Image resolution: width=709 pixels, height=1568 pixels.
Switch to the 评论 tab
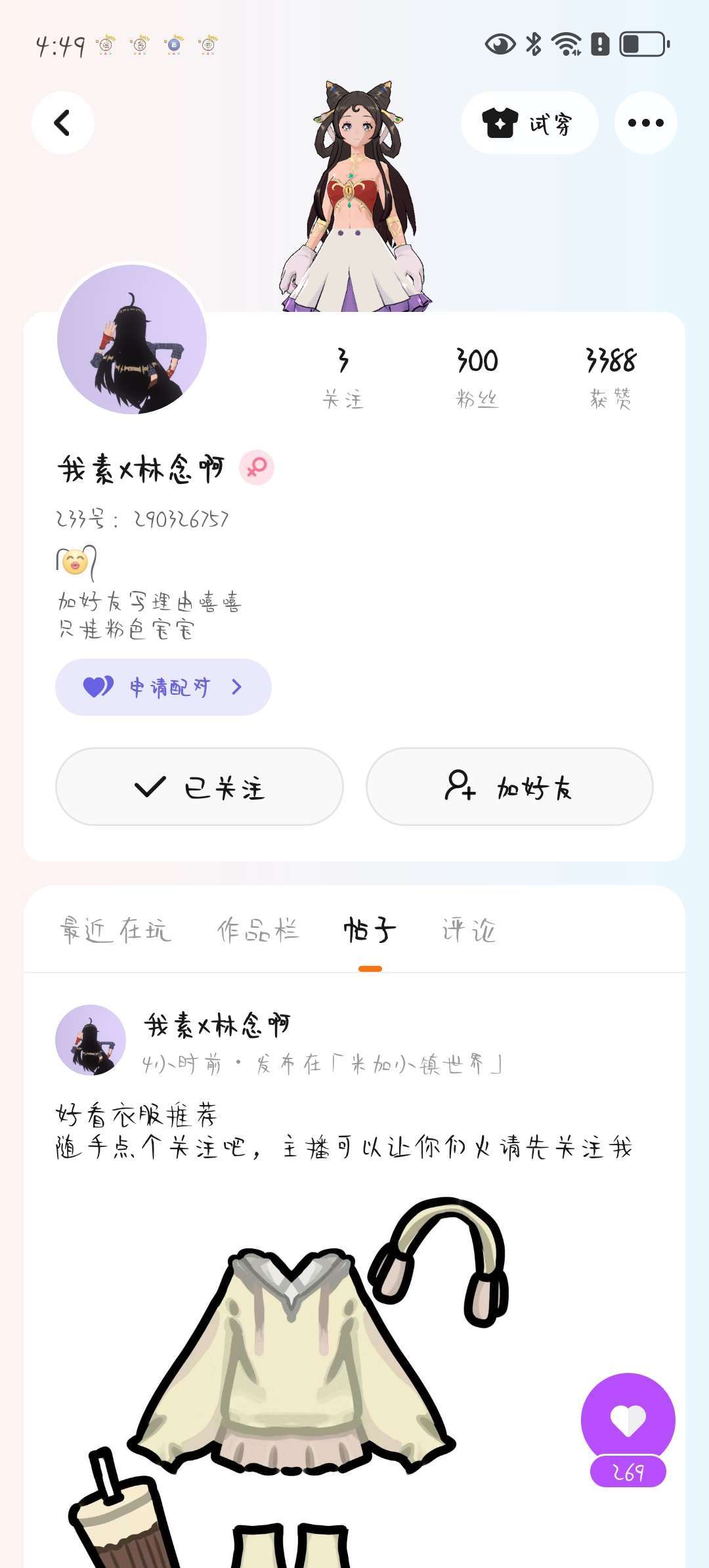(x=468, y=930)
